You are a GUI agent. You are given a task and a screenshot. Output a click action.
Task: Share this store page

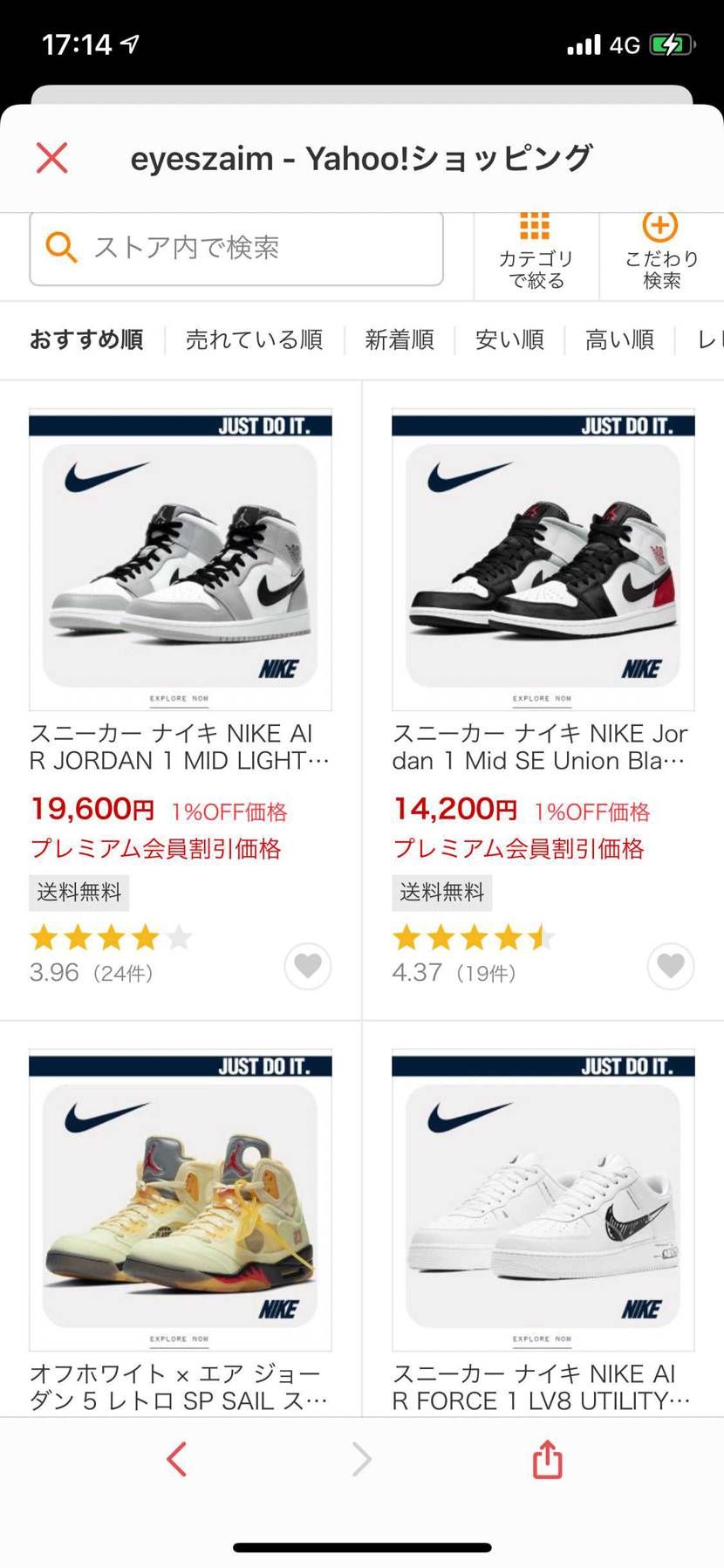pyautogui.click(x=547, y=1459)
